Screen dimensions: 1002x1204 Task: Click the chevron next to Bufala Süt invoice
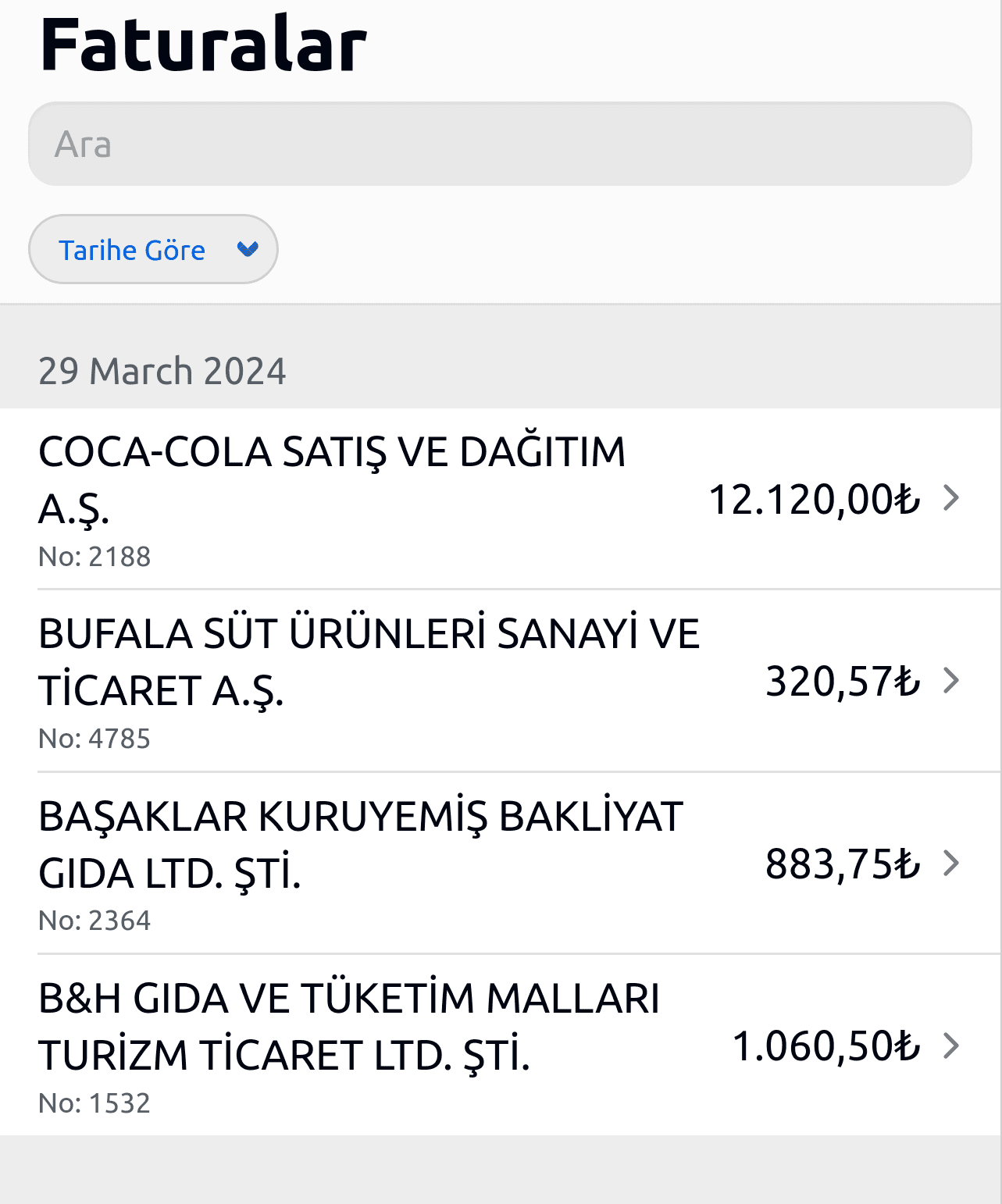click(x=952, y=680)
